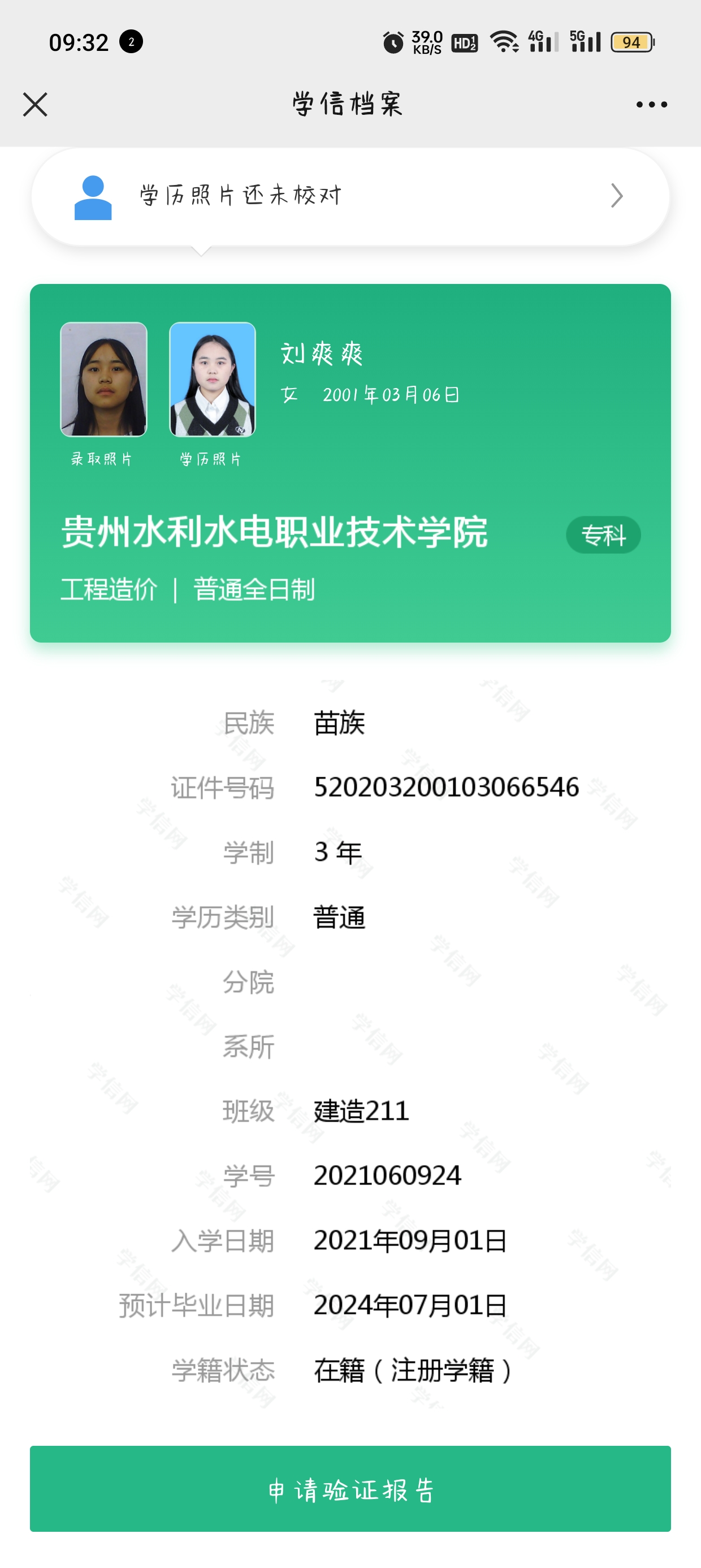The image size is (701, 1568).
Task: Open the three-dot overflow menu
Action: [x=651, y=105]
